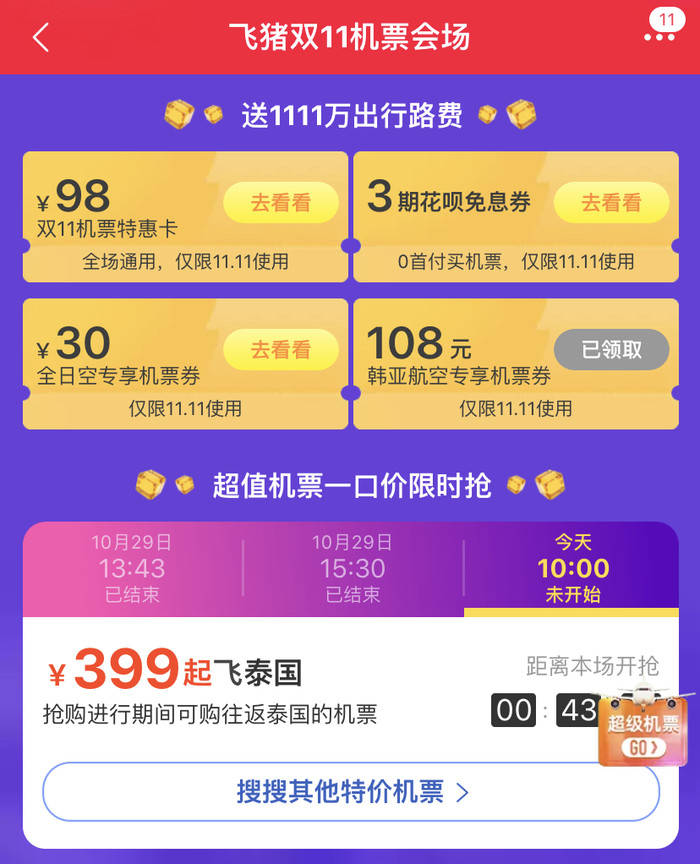Switch to the 10月29日 15:30 session tab
This screenshot has width=700, height=864.
coord(352,568)
